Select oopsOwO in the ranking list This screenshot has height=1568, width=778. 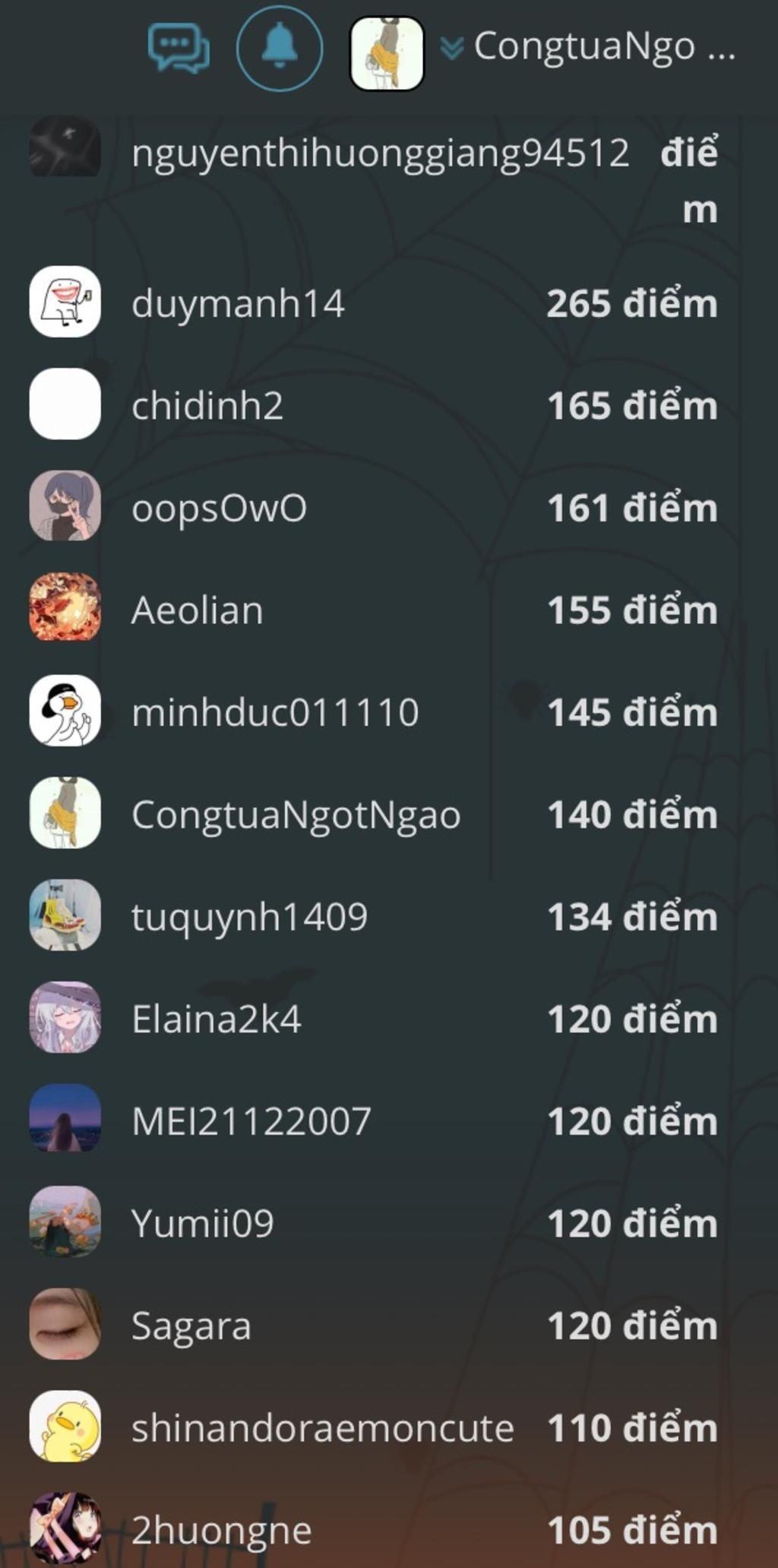(219, 508)
